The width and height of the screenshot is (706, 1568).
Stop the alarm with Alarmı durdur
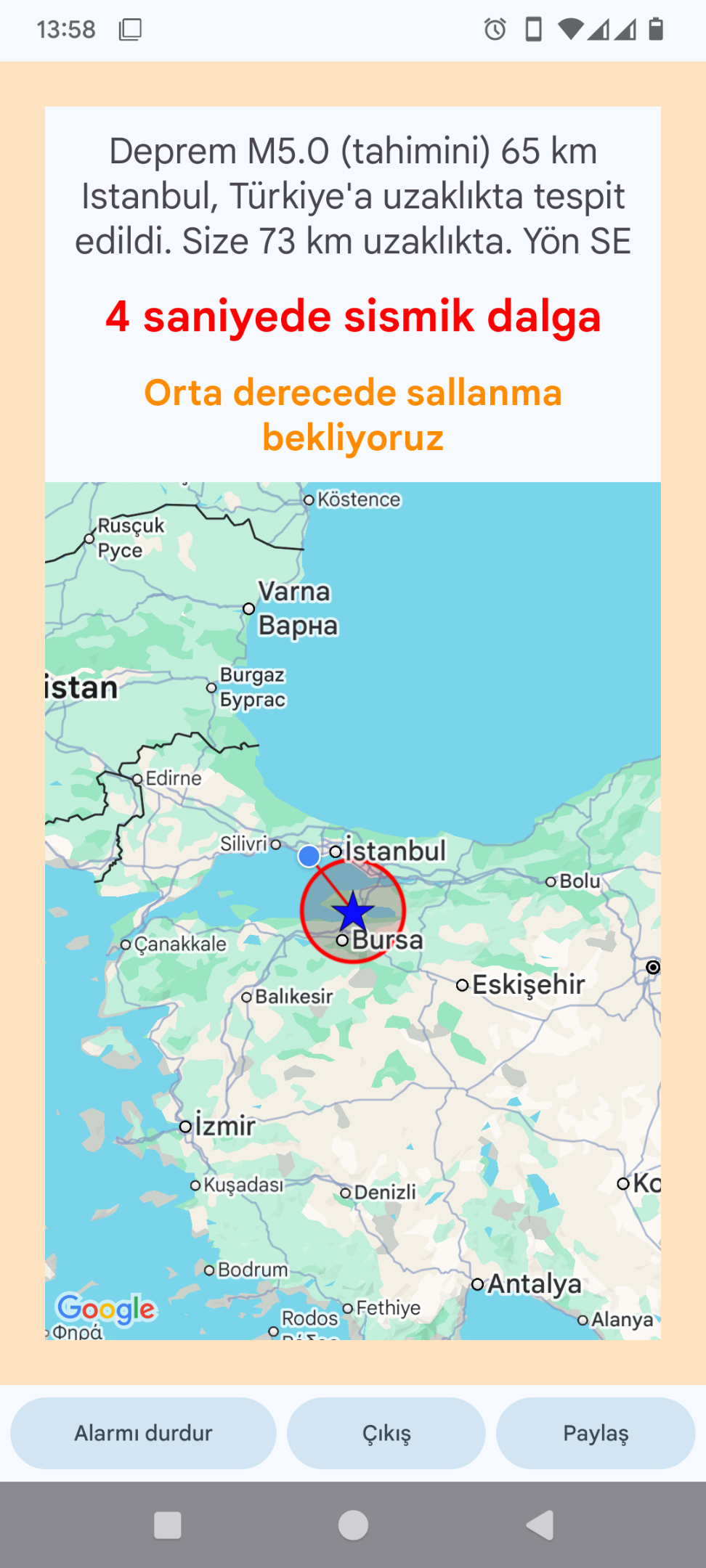click(x=143, y=1433)
